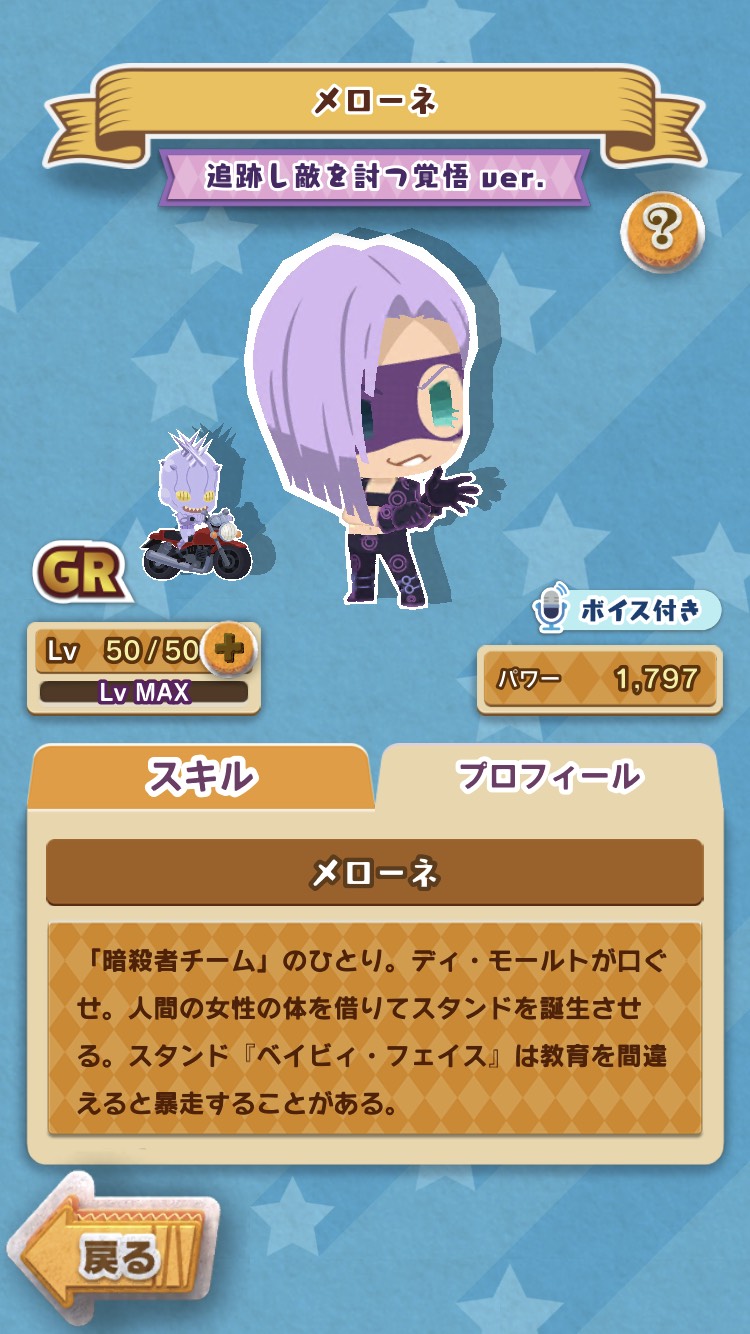Switch to the スキル tab
Image resolution: width=750 pixels, height=1334 pixels.
[200, 777]
